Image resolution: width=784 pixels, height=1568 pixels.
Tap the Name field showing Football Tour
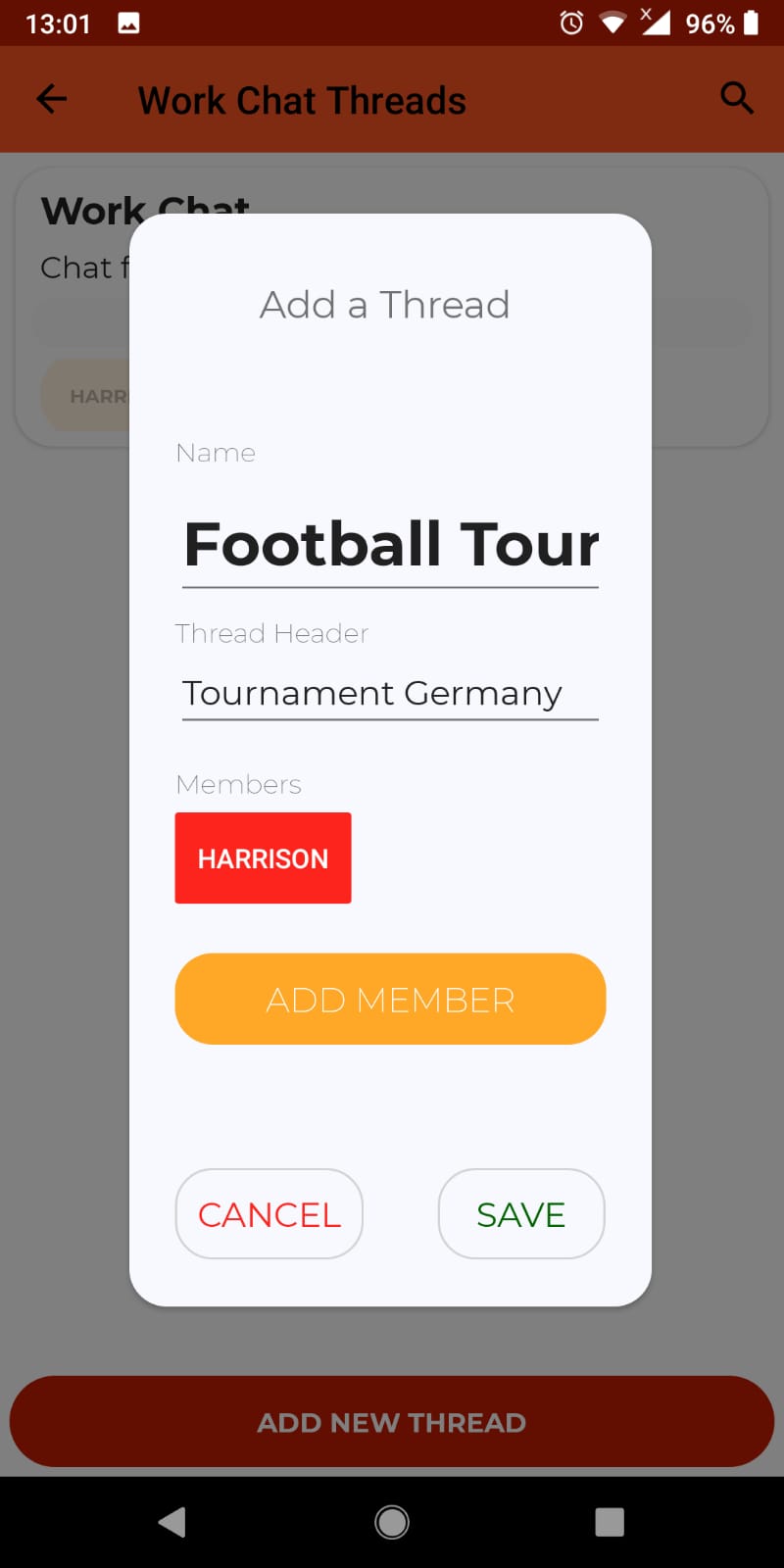[x=390, y=543]
